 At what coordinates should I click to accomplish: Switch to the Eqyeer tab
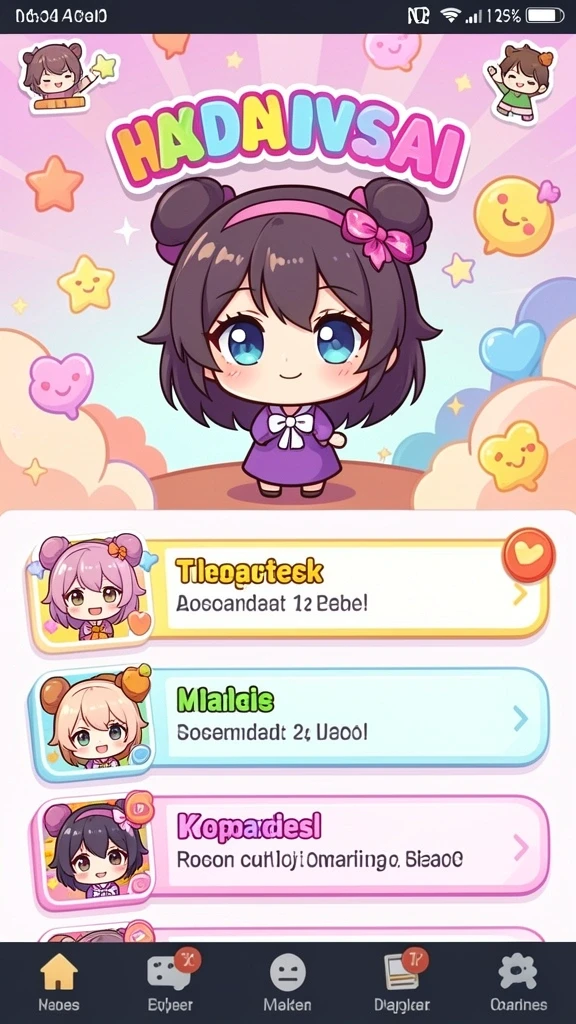point(172,984)
